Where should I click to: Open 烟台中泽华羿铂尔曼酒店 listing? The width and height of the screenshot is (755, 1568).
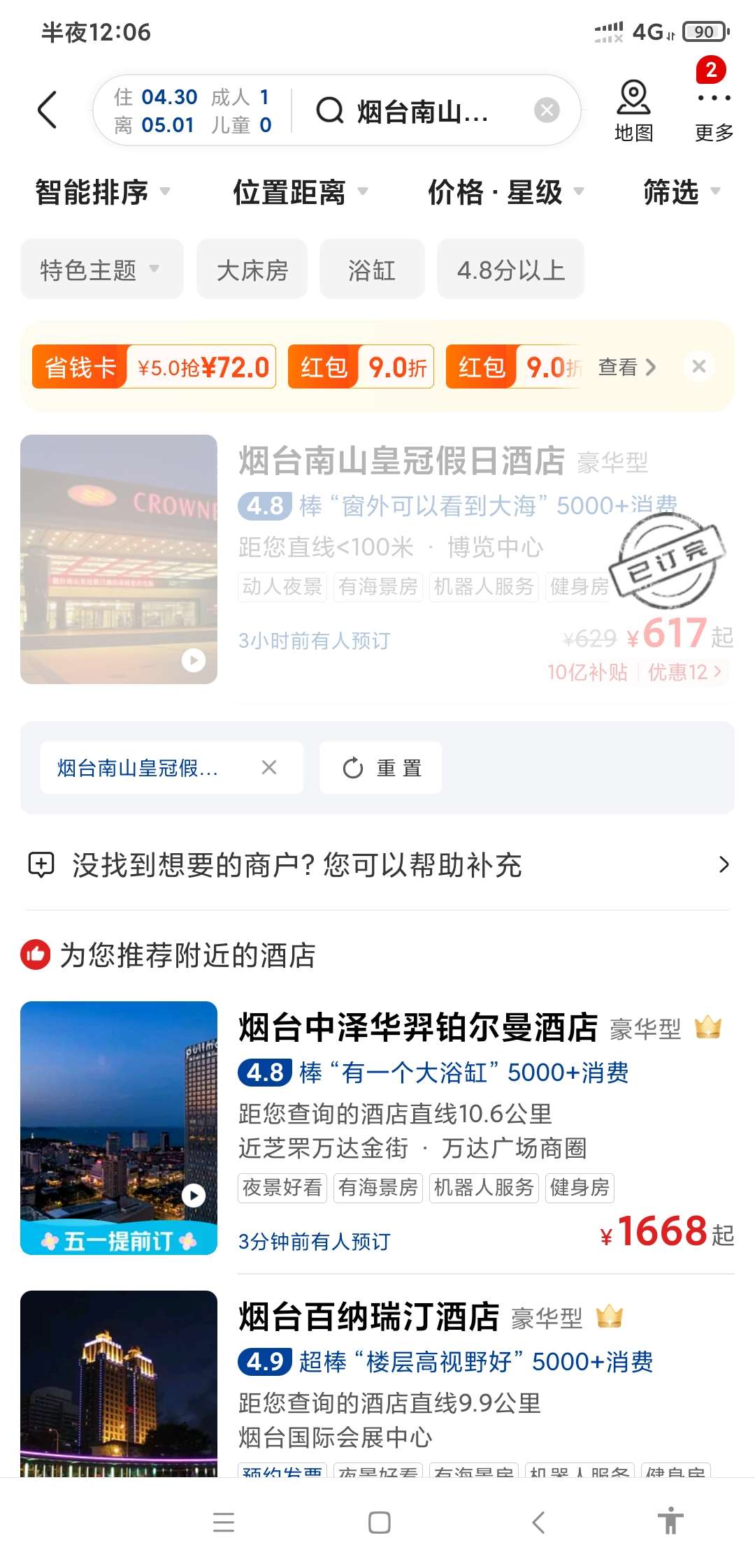coord(417,1027)
